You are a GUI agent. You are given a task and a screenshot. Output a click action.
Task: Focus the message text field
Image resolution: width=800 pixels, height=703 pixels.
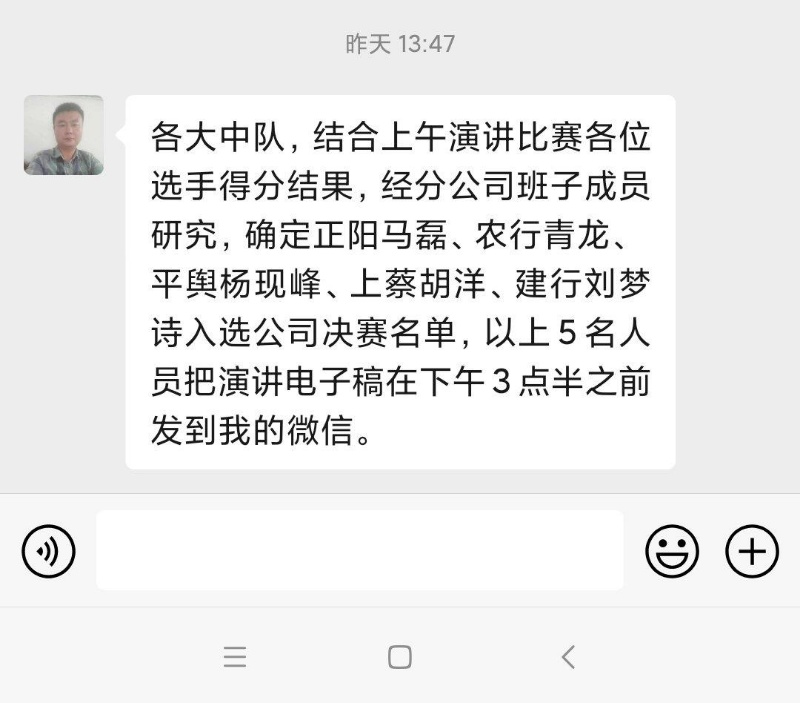(x=359, y=551)
